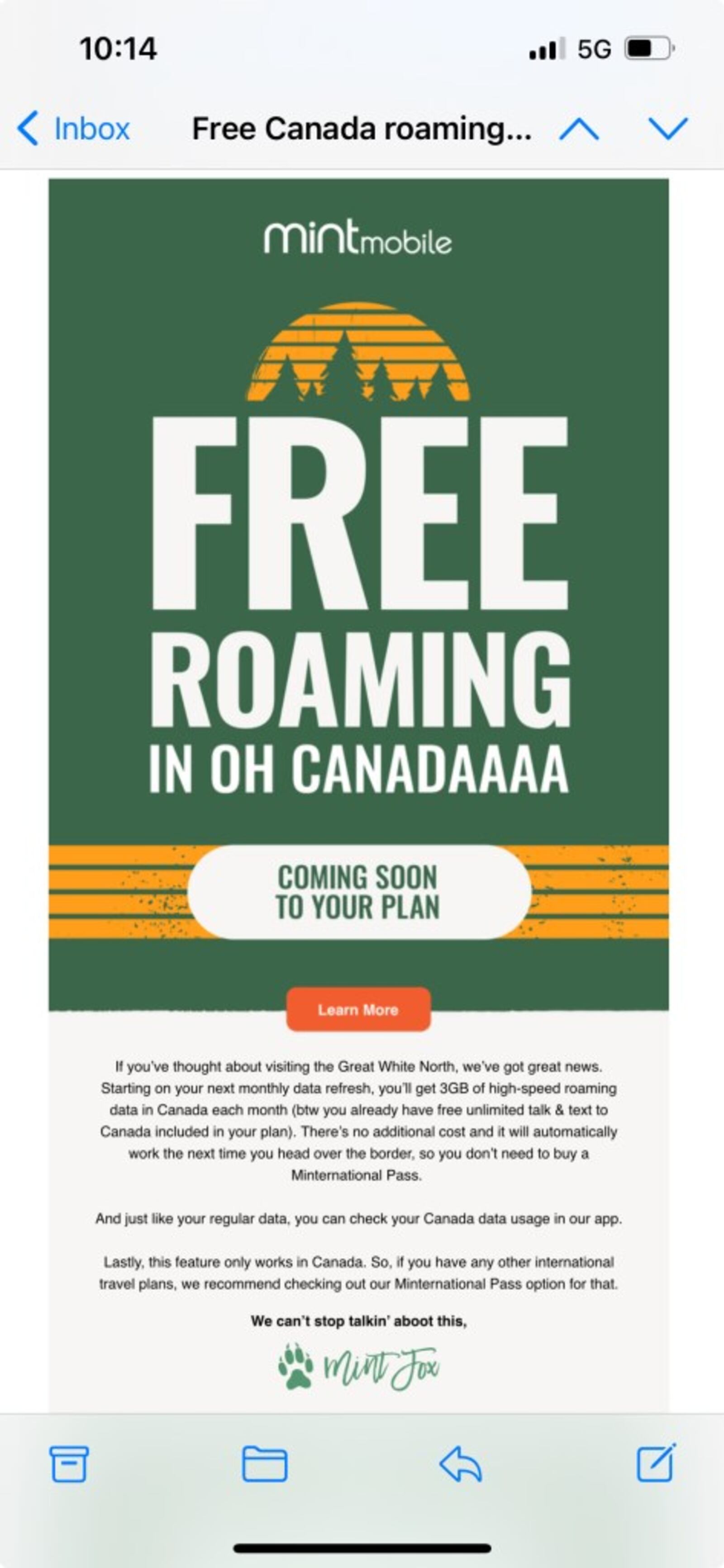Tap the Learn More button
The width and height of the screenshot is (724, 1568).
click(x=358, y=1010)
